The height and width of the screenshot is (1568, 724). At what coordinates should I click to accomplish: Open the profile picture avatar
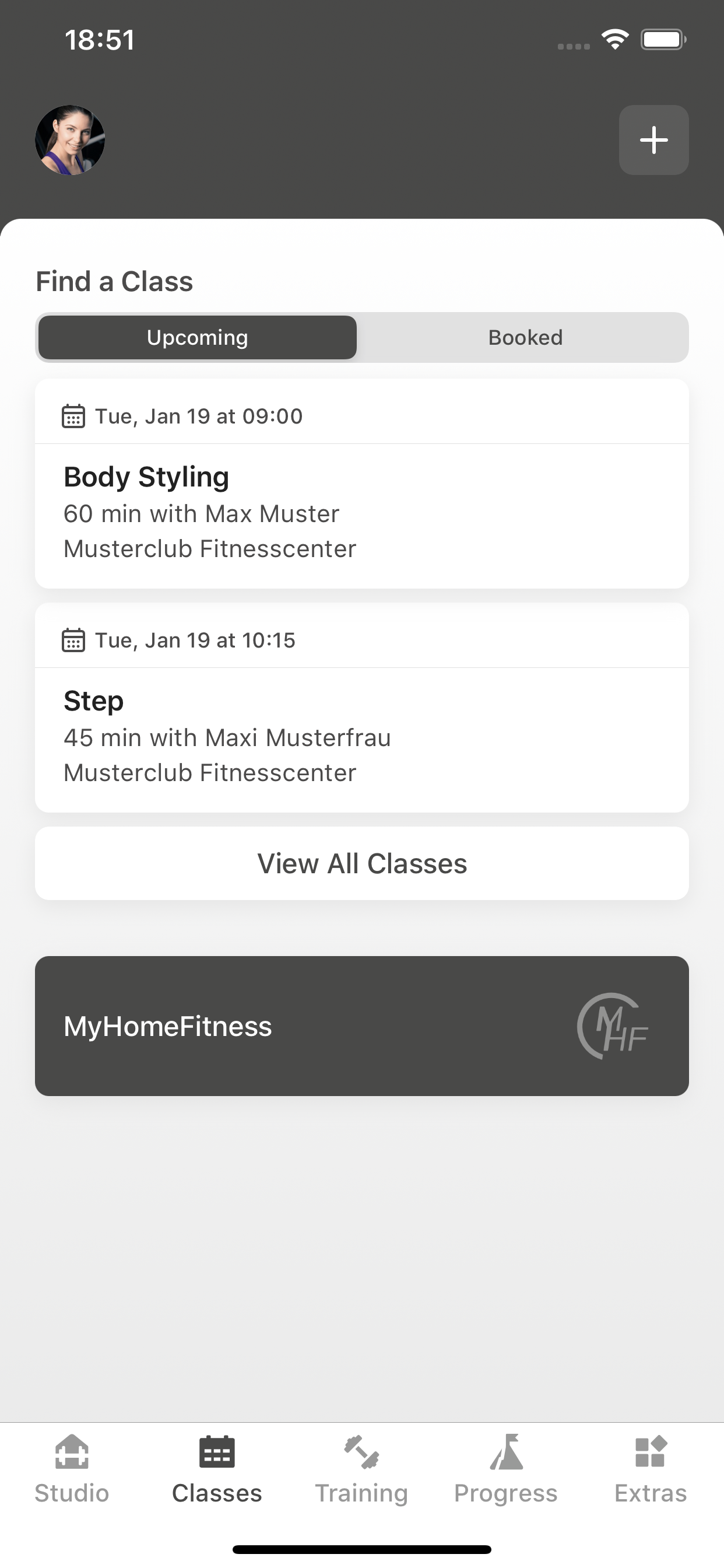70,140
